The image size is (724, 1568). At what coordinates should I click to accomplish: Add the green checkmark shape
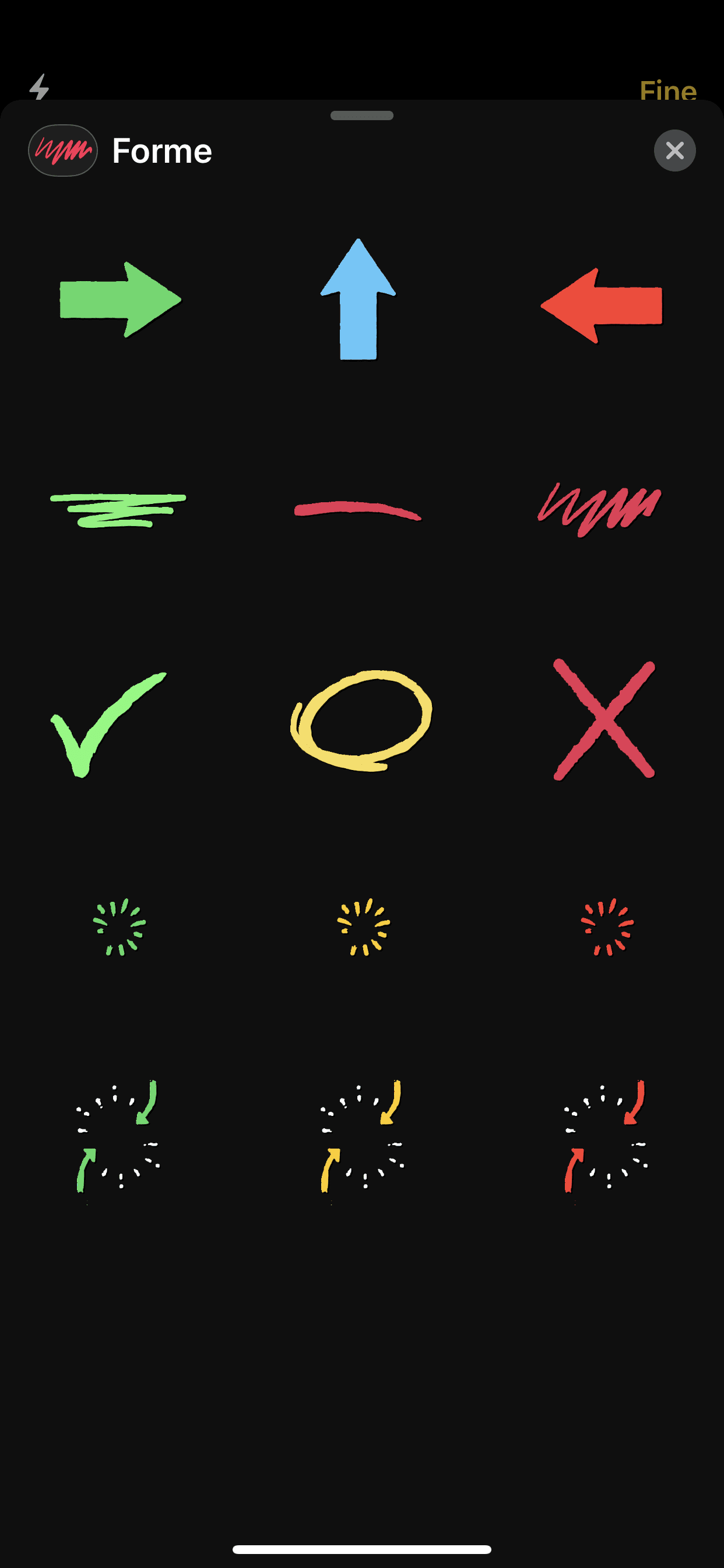tap(108, 724)
